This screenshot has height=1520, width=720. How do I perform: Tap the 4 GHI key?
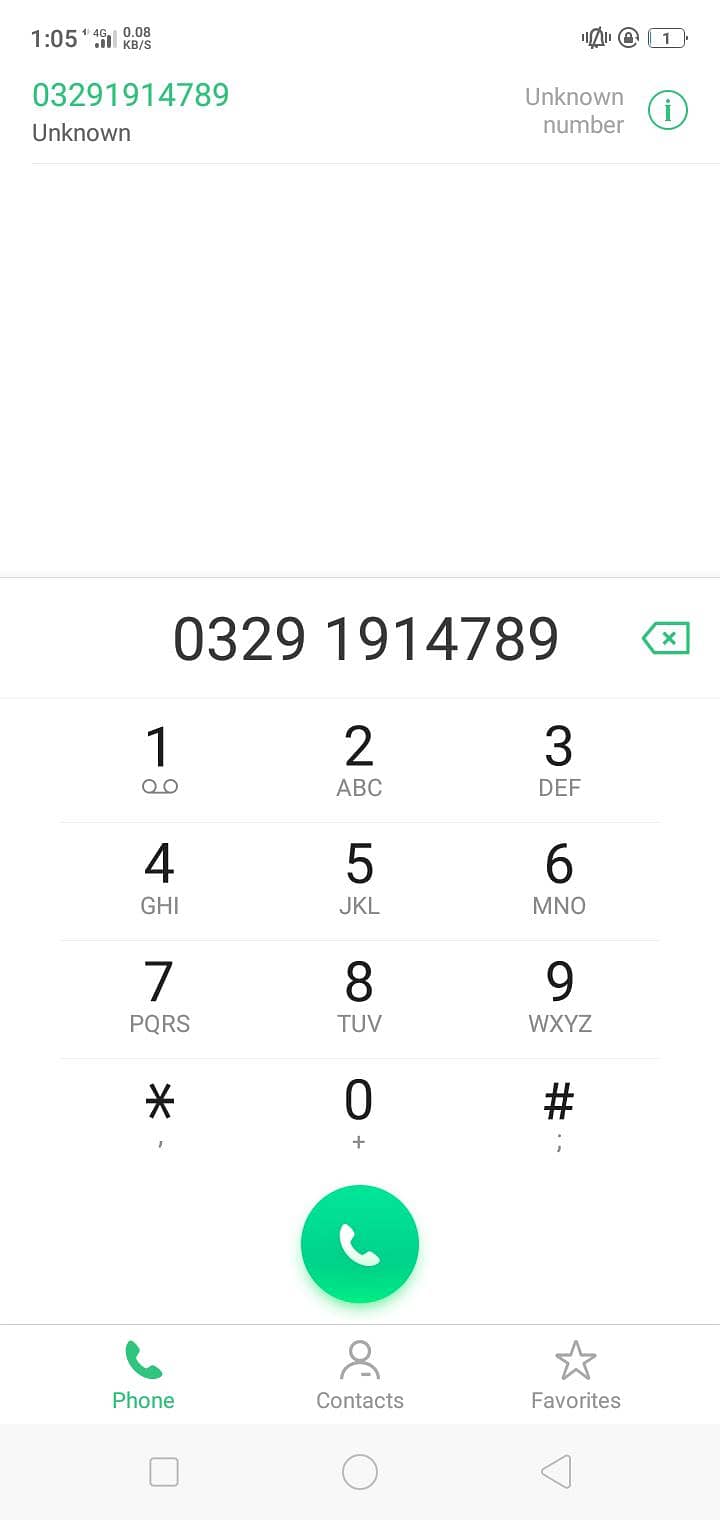click(160, 878)
